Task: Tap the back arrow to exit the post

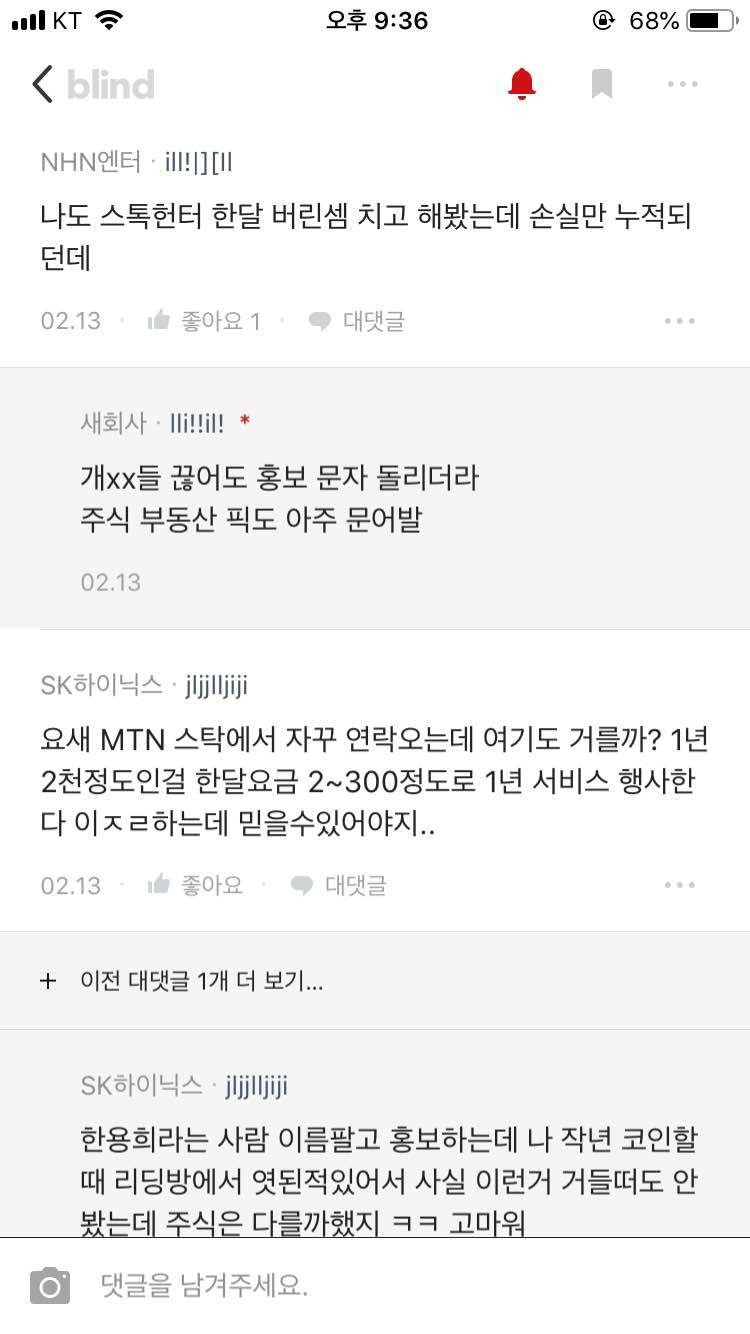Action: [40, 84]
